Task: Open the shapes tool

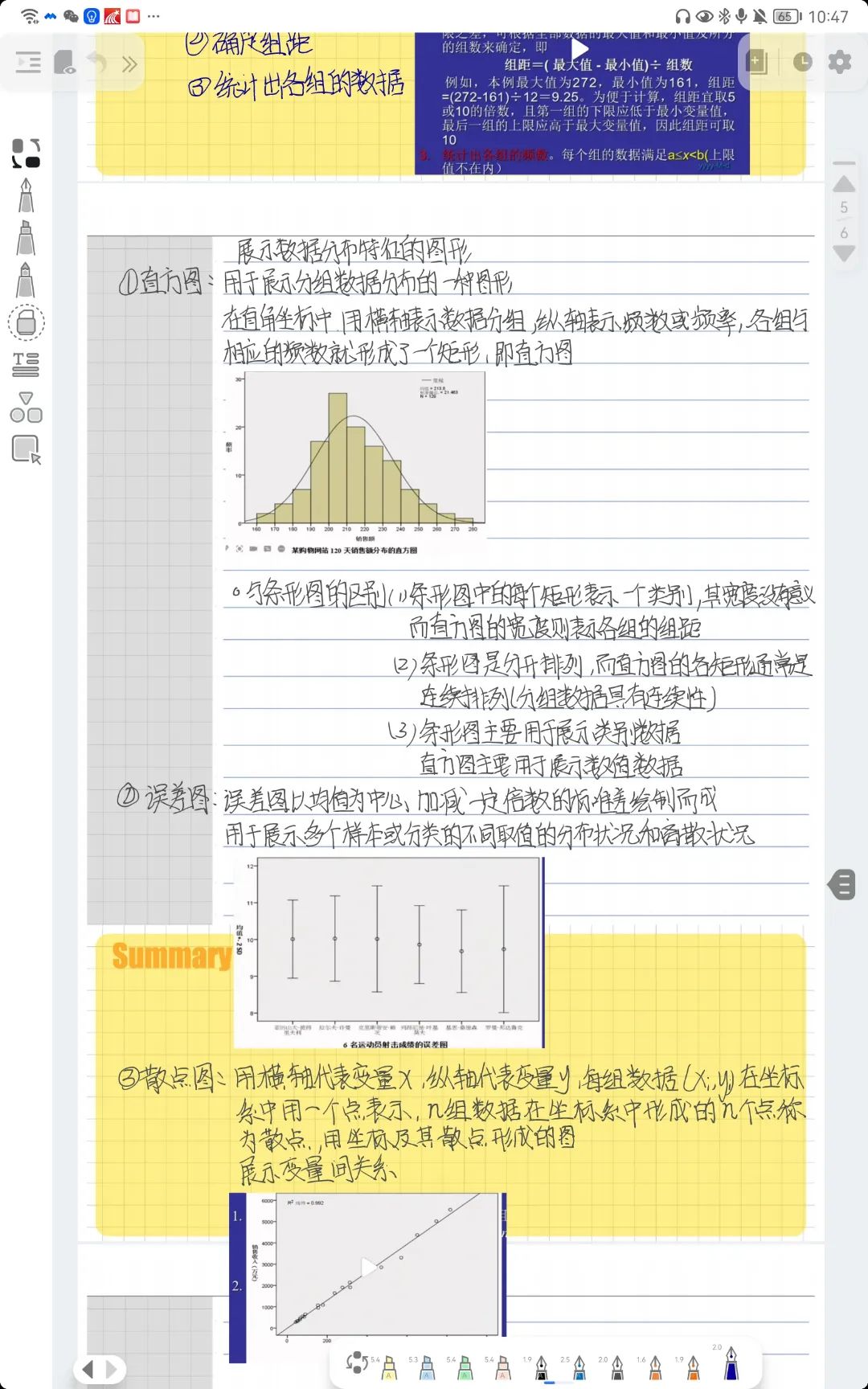Action: click(26, 408)
